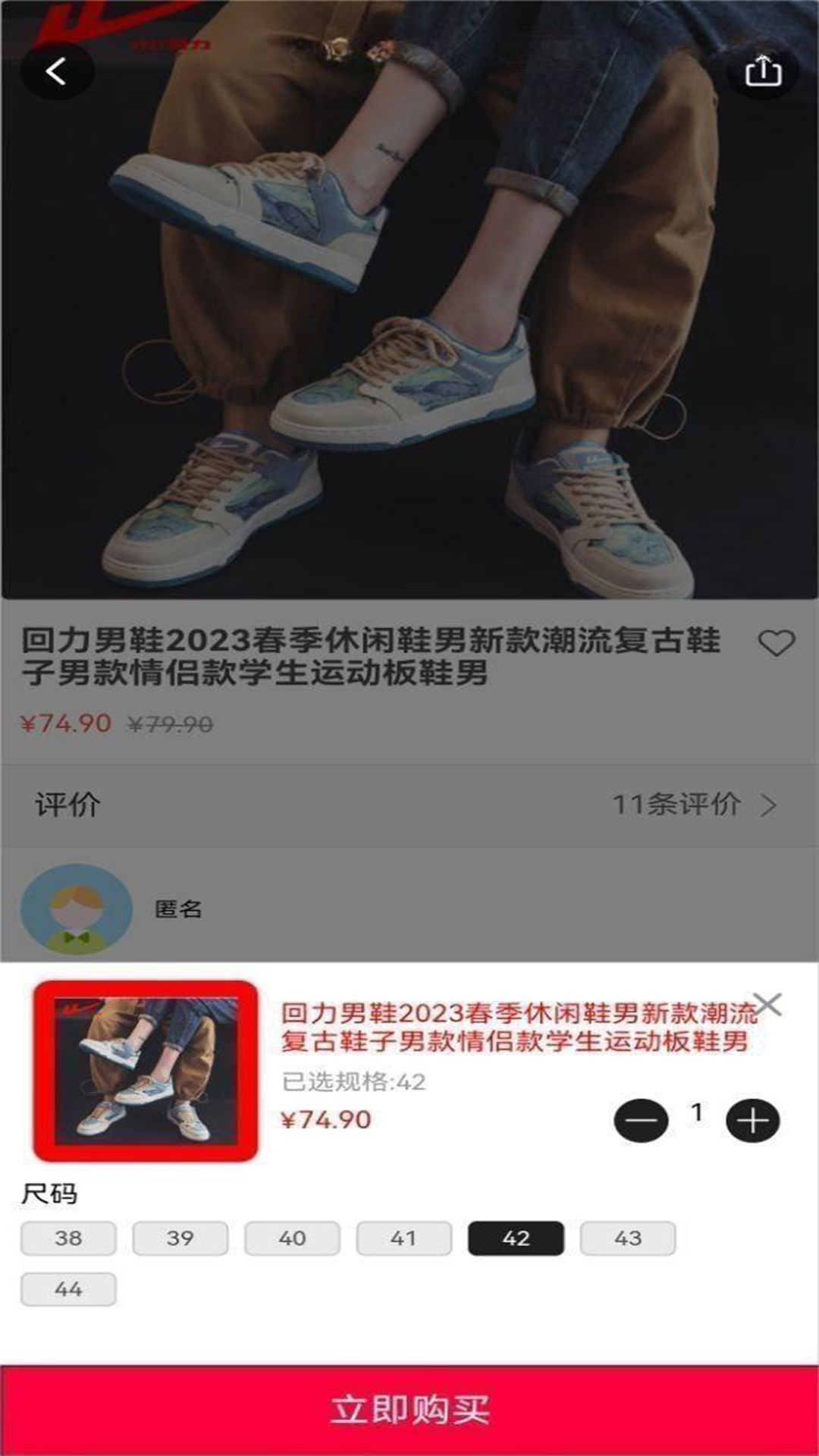Decrease the quantity with the minus button
This screenshot has height=1456, width=819.
tap(641, 1121)
